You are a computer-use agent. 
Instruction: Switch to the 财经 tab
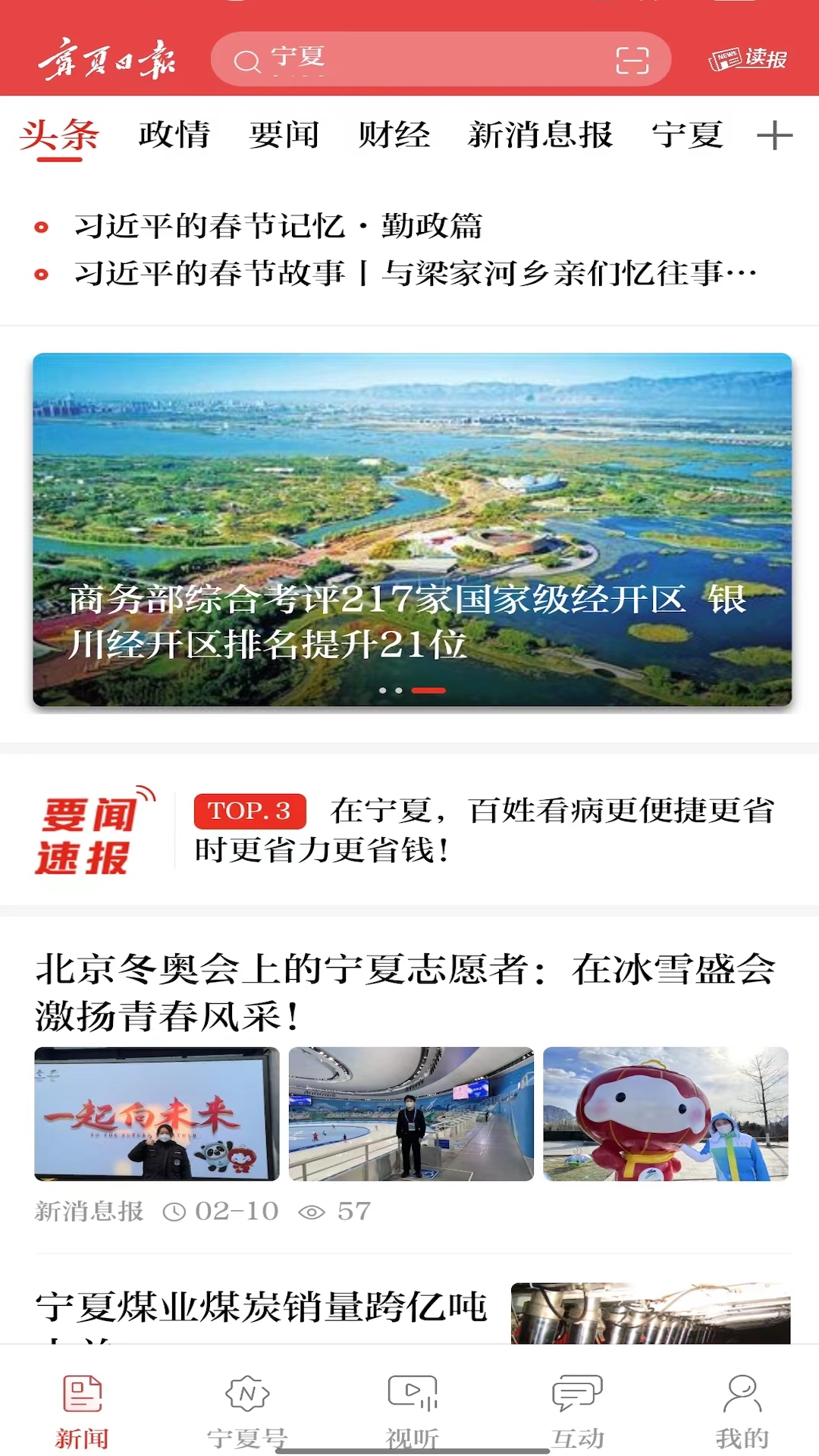(x=394, y=136)
